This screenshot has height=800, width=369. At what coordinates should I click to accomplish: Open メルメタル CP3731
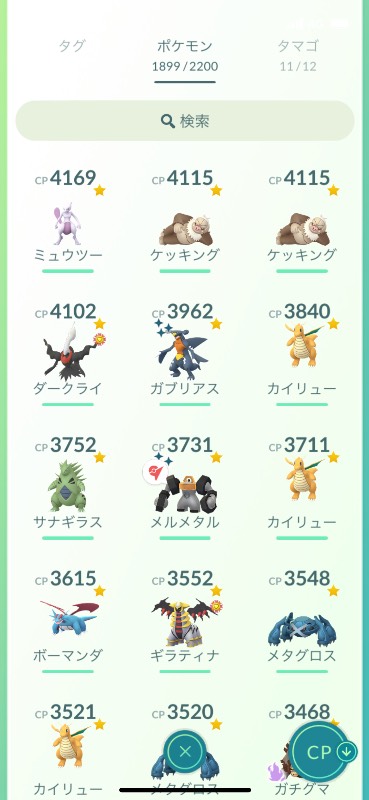point(185,488)
